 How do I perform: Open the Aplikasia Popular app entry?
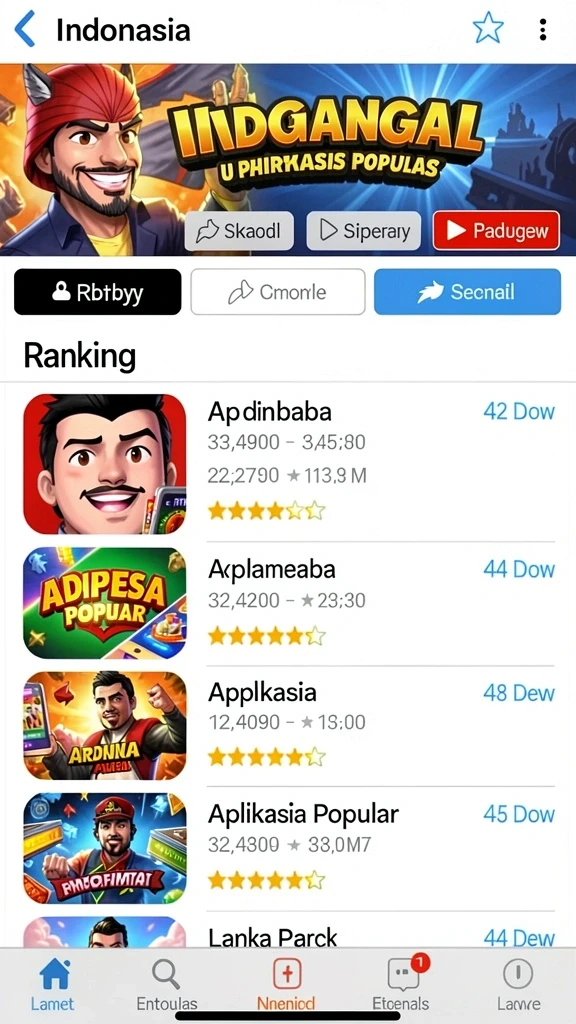[x=289, y=847]
